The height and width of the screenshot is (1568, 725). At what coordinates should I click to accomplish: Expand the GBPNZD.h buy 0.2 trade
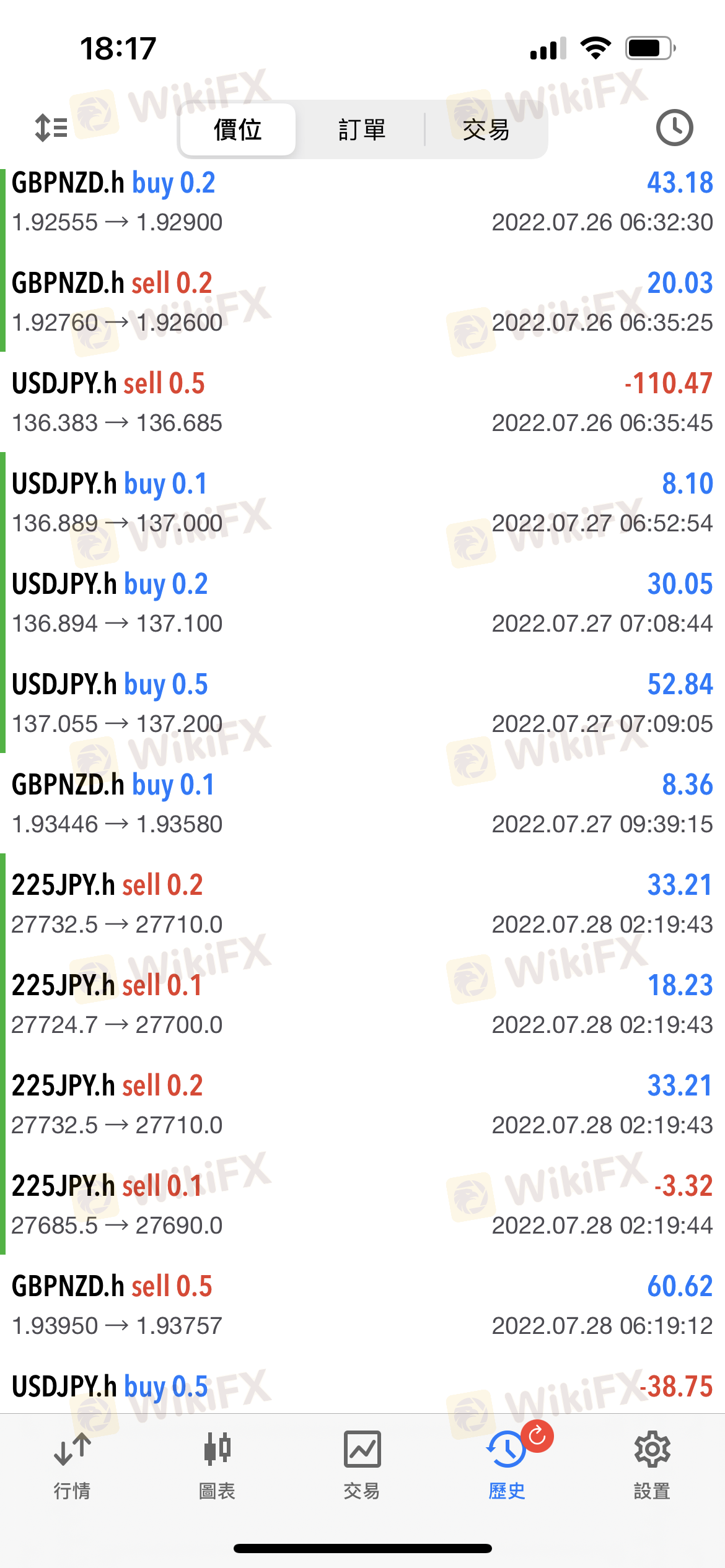[362, 202]
